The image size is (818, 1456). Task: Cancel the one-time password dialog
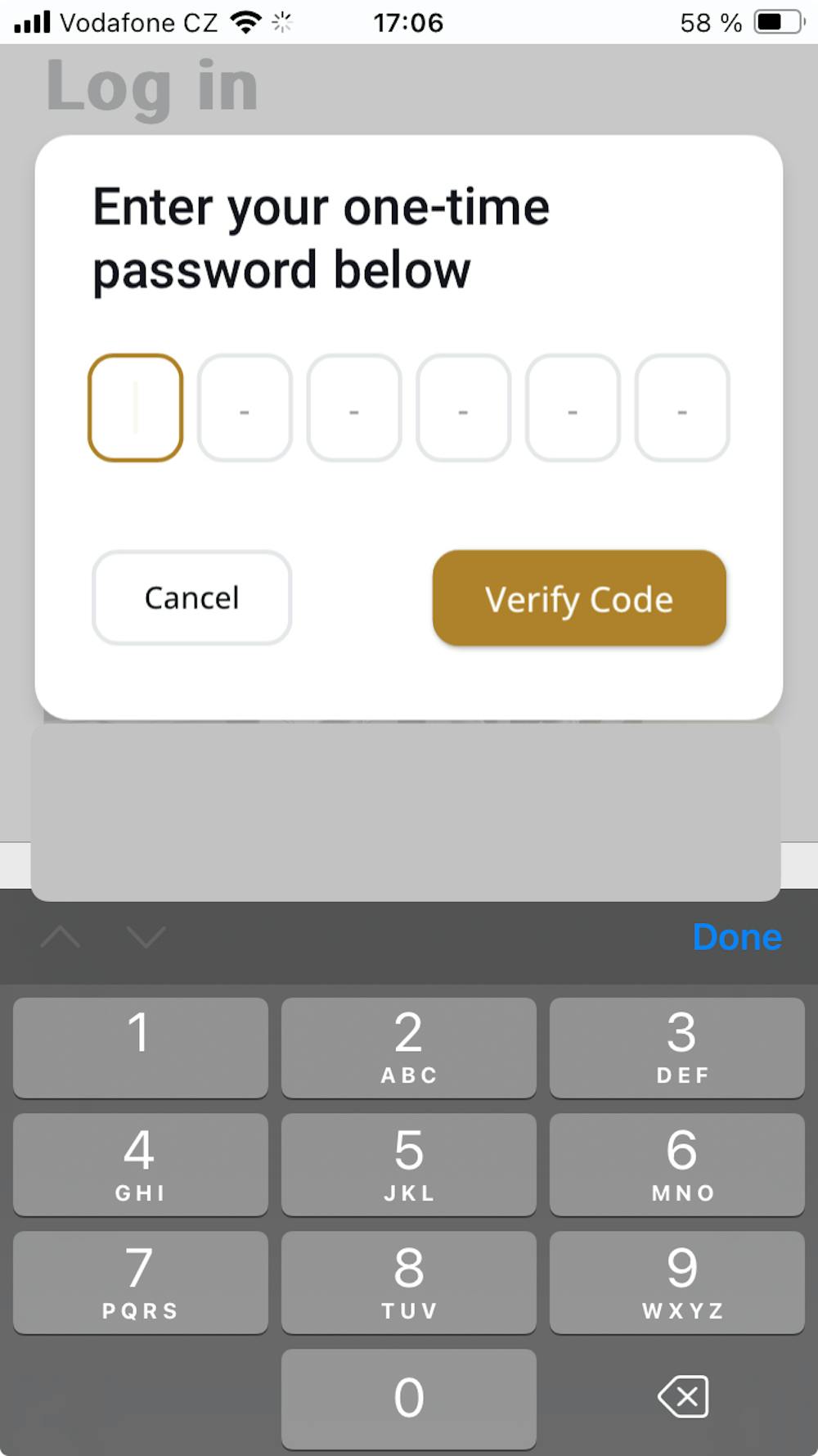pyautogui.click(x=191, y=597)
